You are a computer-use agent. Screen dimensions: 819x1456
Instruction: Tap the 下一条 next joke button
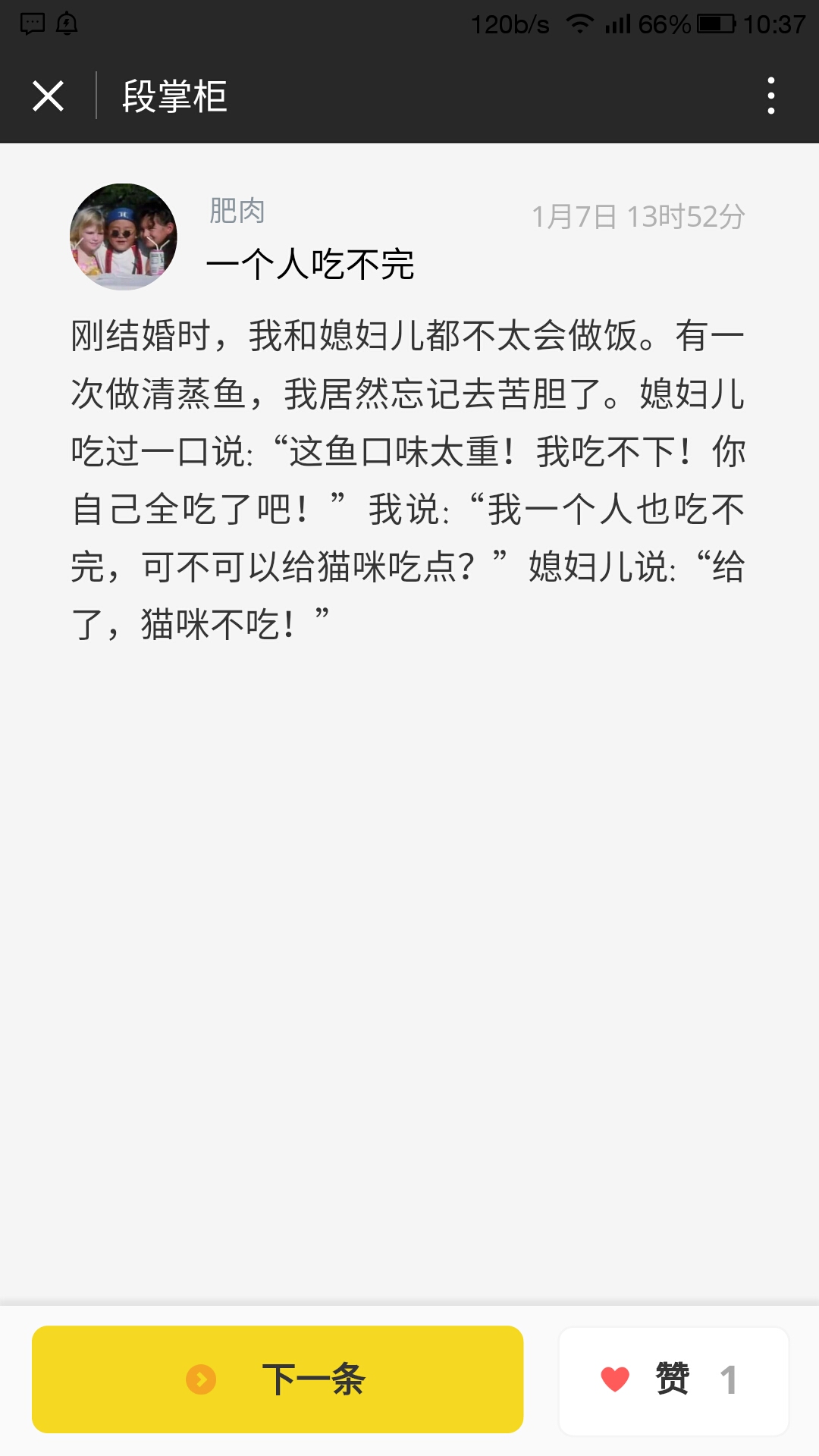click(278, 1379)
